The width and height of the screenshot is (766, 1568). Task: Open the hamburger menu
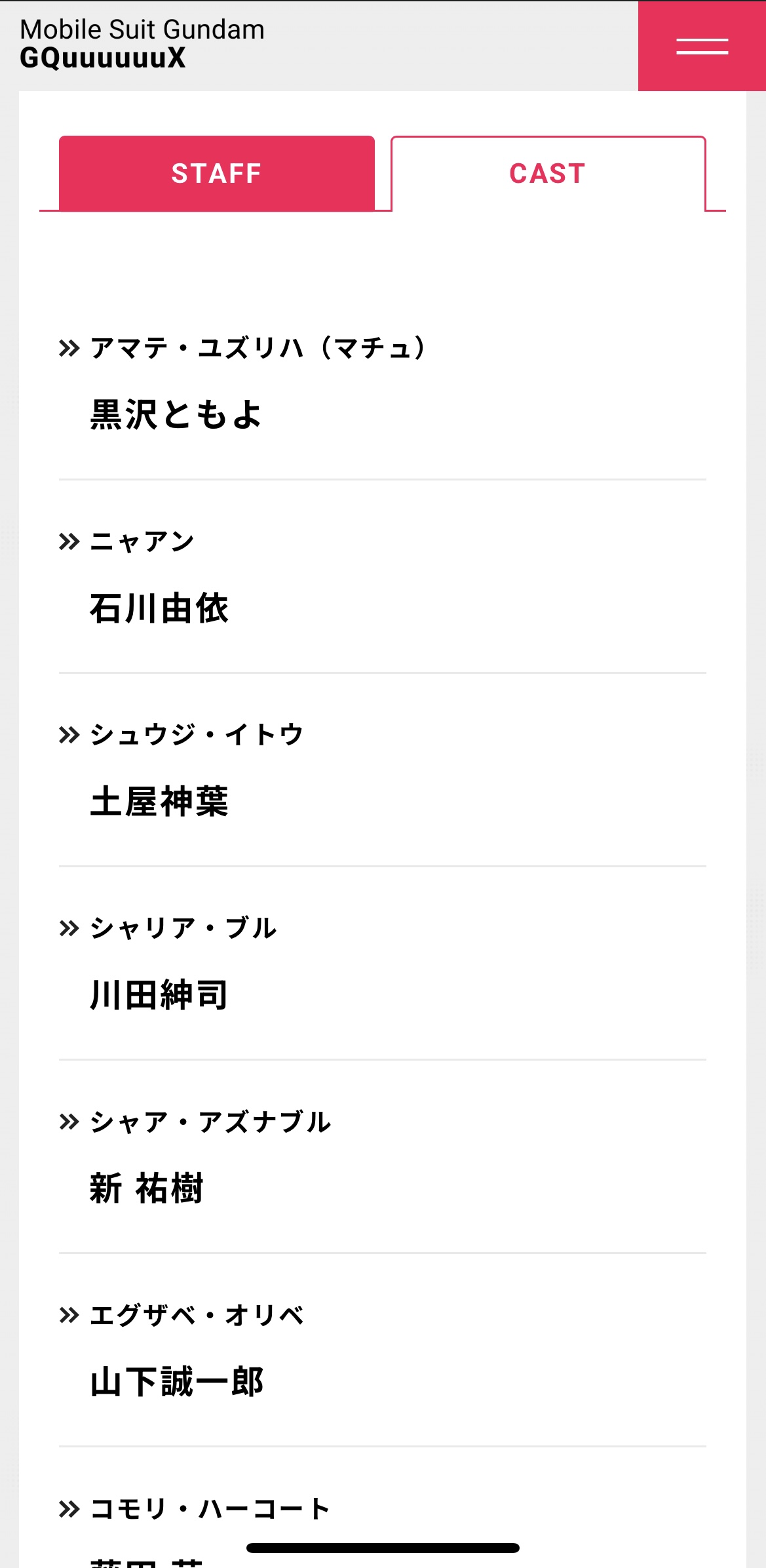click(702, 47)
